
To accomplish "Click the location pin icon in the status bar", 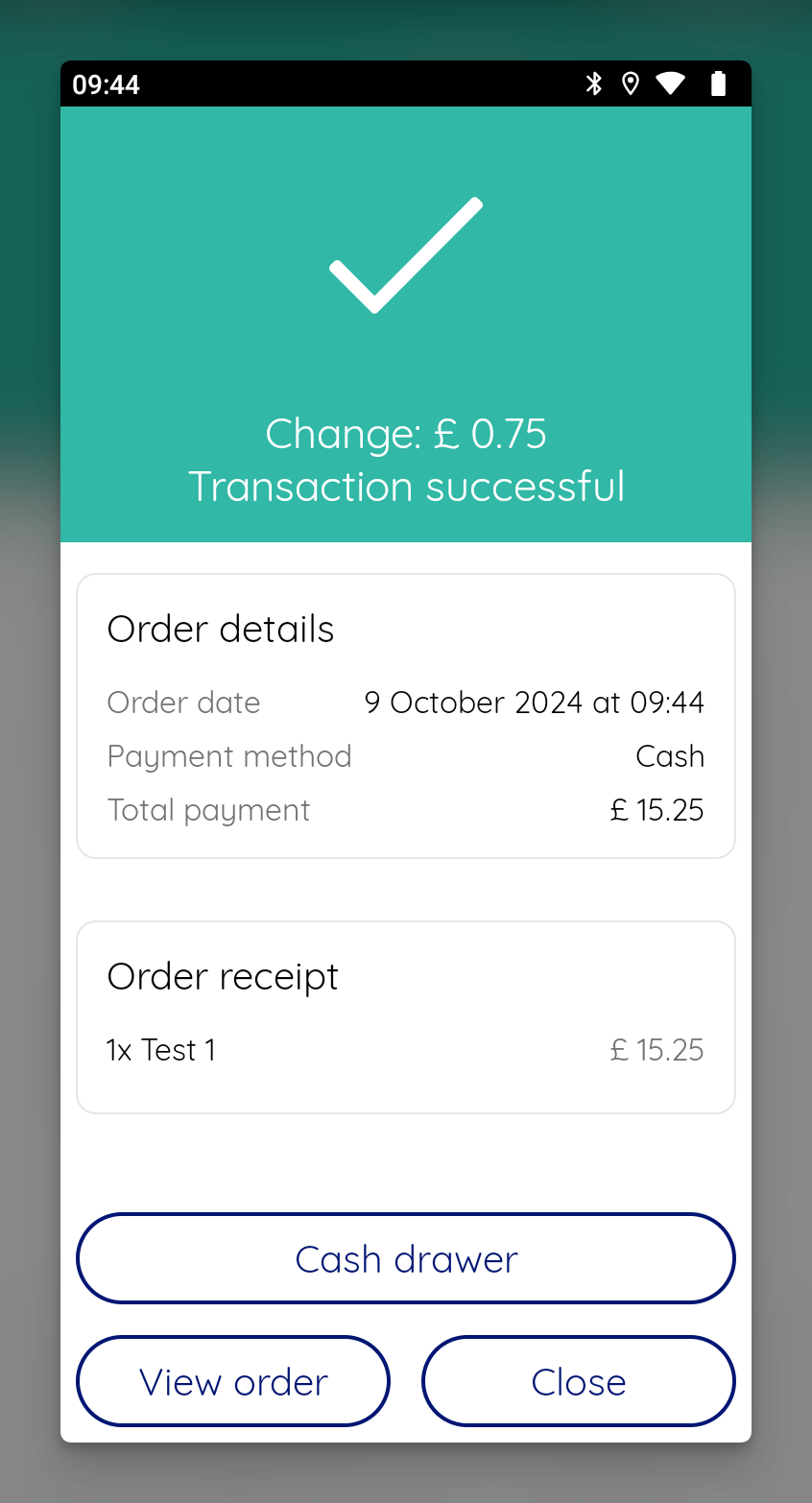I will [631, 83].
